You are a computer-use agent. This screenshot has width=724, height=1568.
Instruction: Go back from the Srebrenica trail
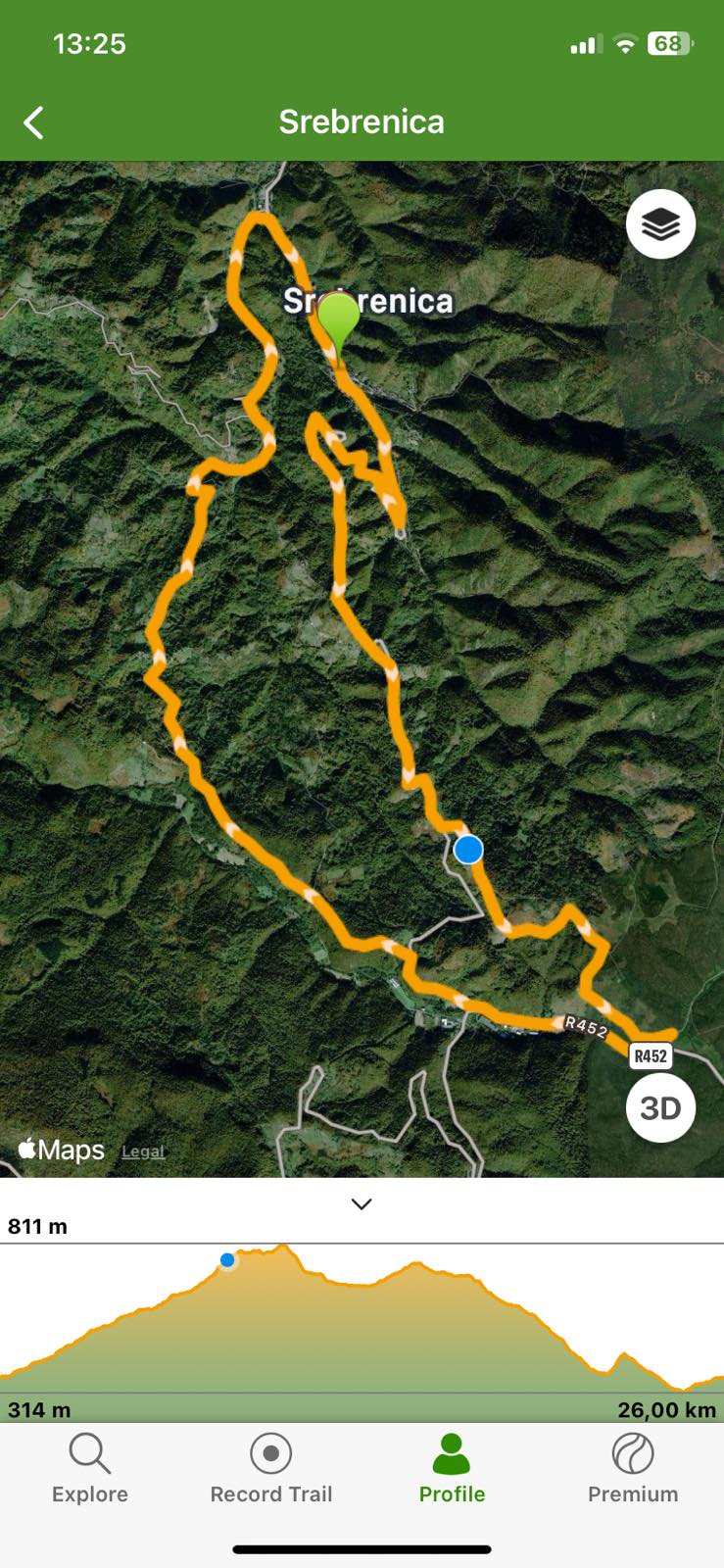click(34, 122)
